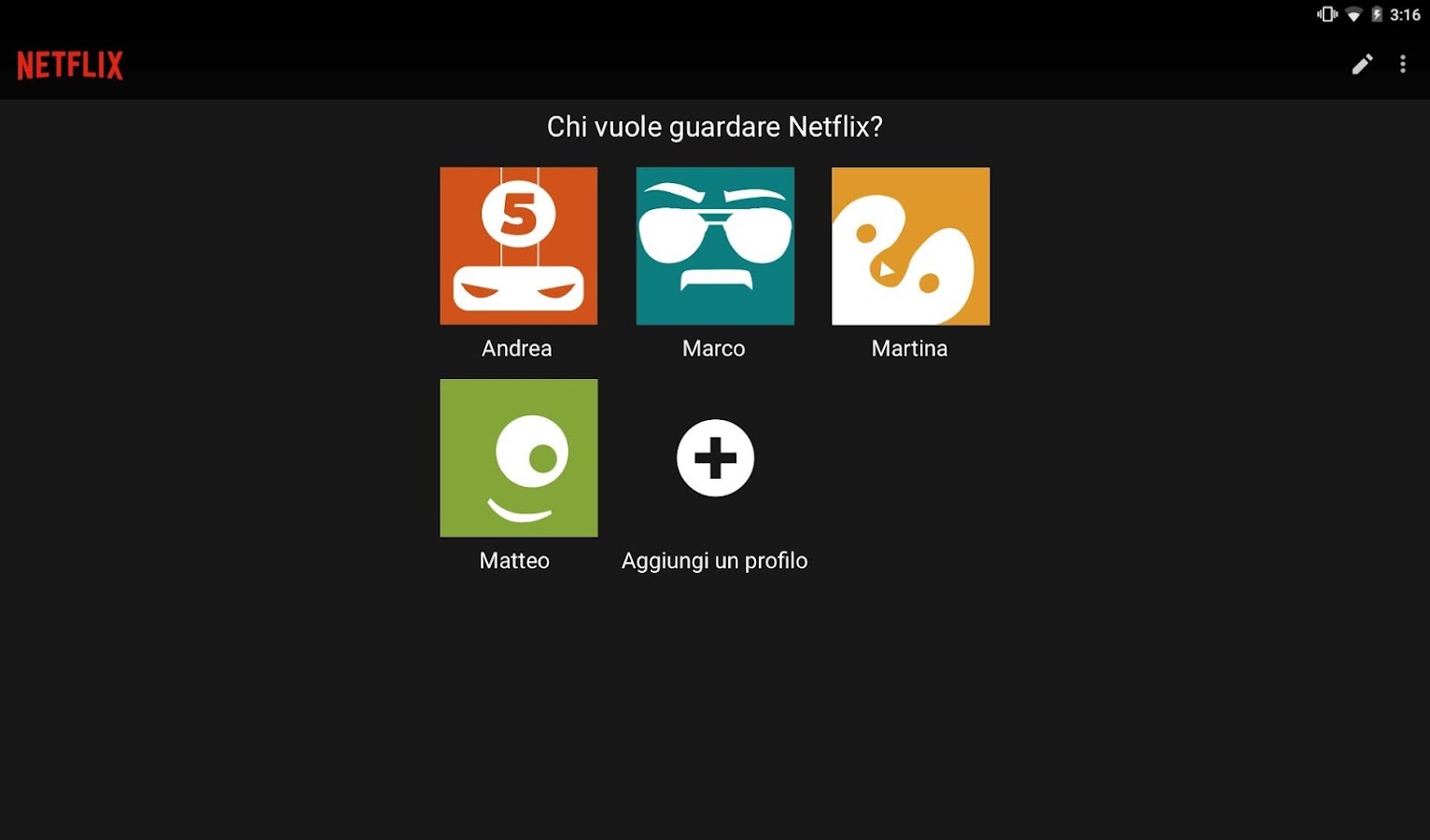Pick the Matteo profile

518,457
